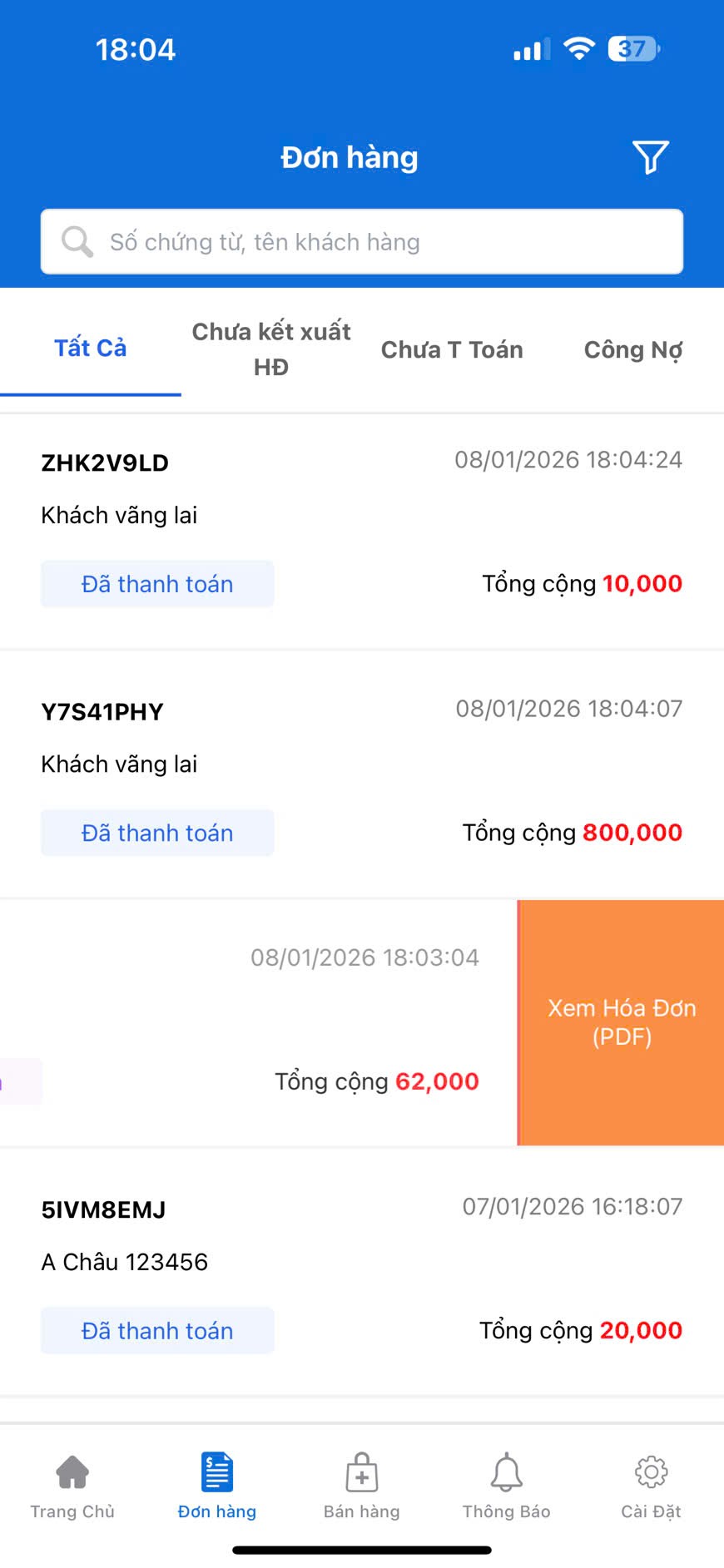The height and width of the screenshot is (1568, 724).
Task: Tap Xem Hóa Đơn (PDF) button
Action: [621, 1022]
